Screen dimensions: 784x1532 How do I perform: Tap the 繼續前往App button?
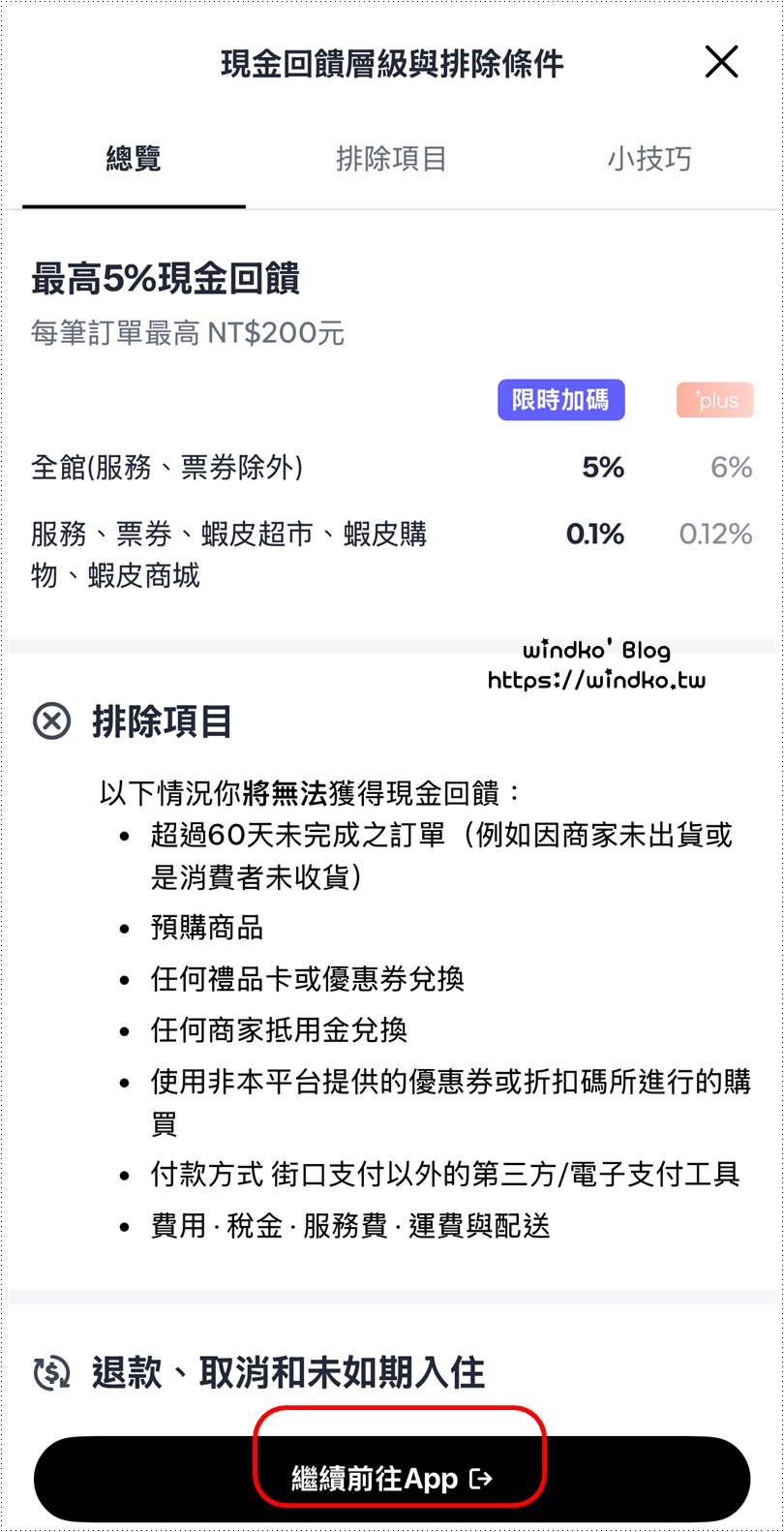point(392,1478)
